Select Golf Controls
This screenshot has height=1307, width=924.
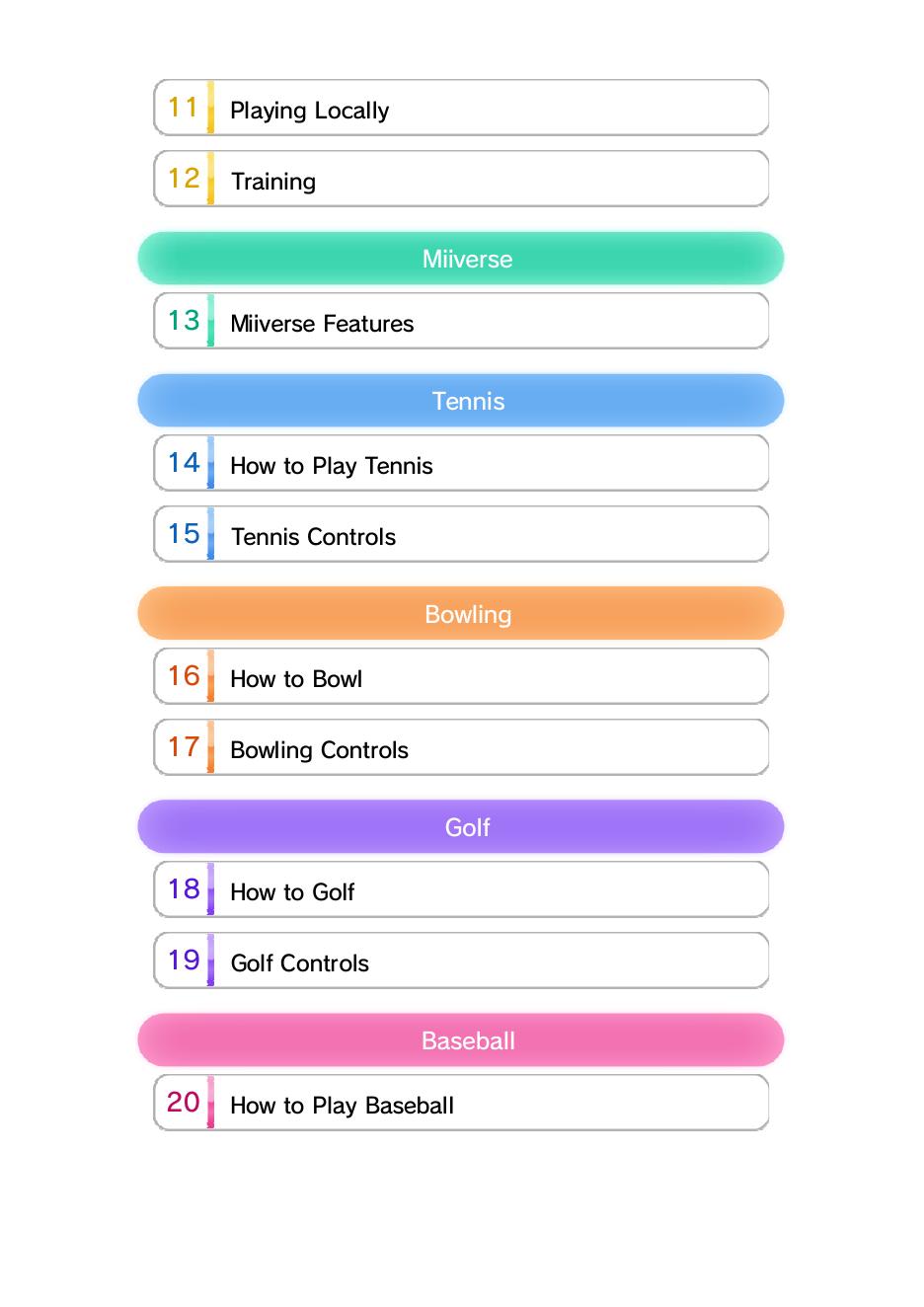coord(461,961)
